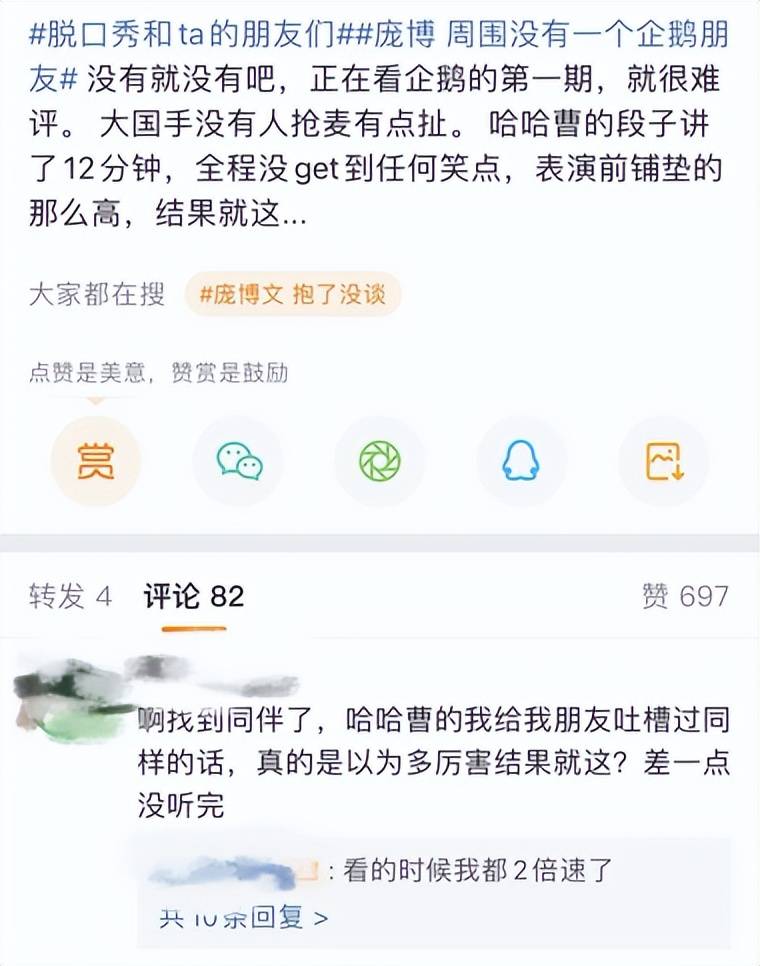Share to WeChat Moments
This screenshot has width=760, height=966.
pyautogui.click(x=379, y=461)
